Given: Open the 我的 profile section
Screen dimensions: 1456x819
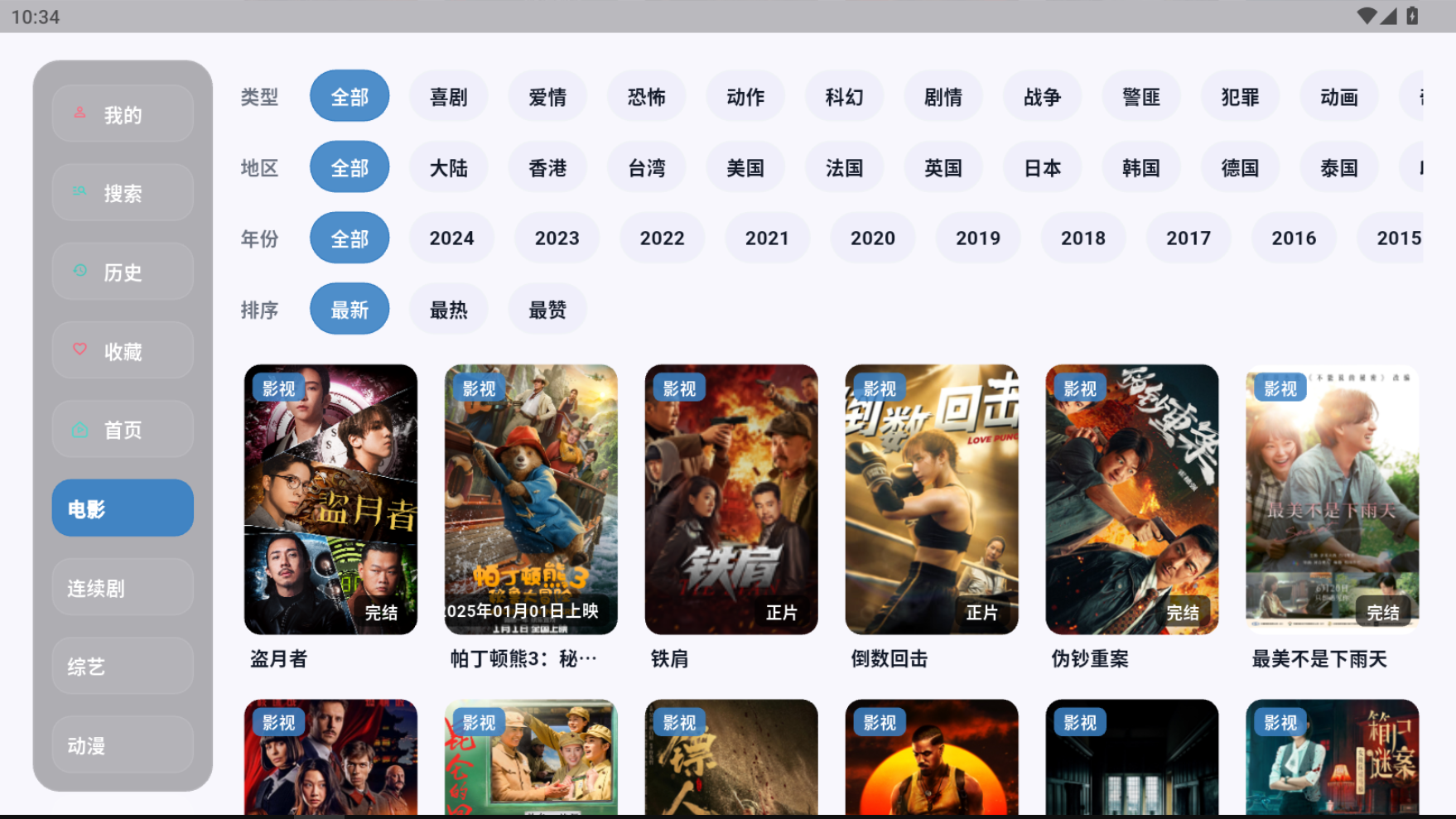Looking at the screenshot, I should pos(123,113).
